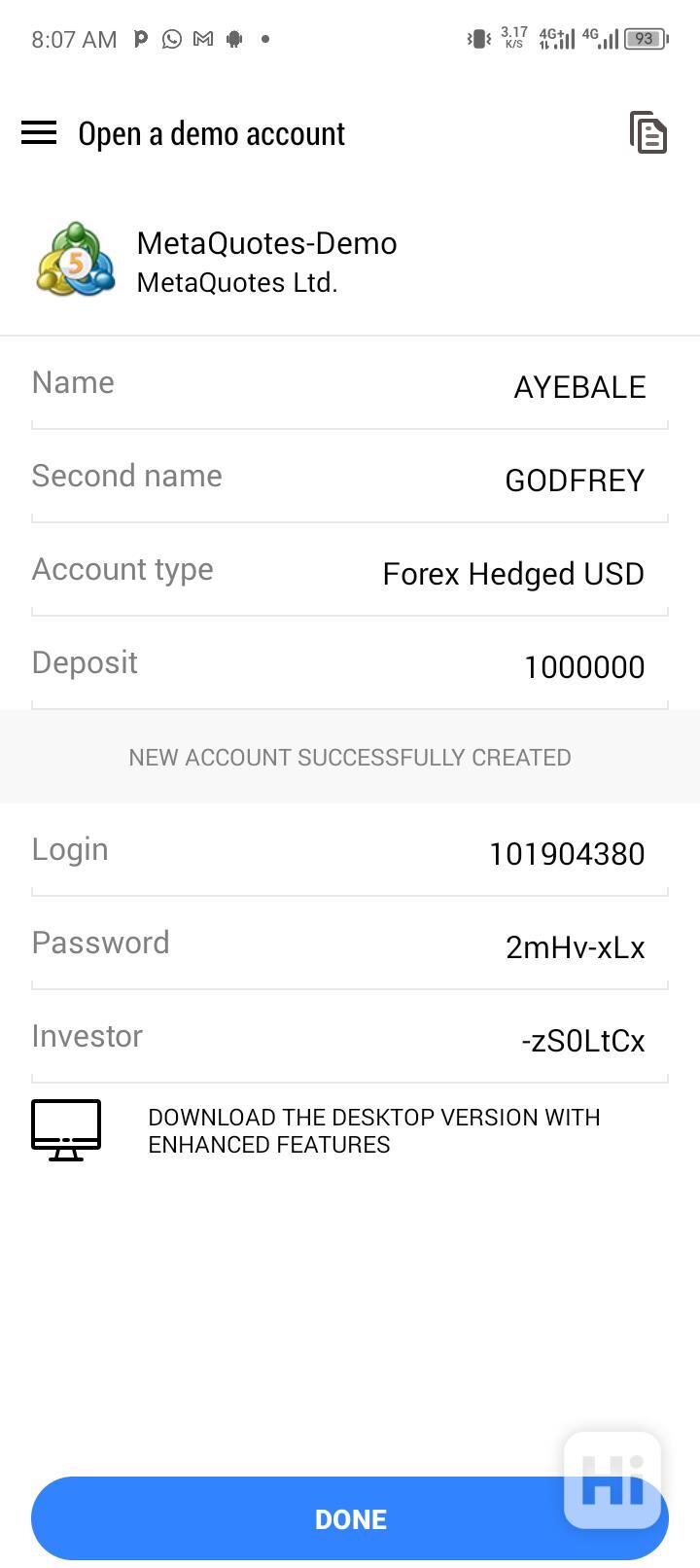Open the hamburger navigation menu
700x1568 pixels.
pyautogui.click(x=39, y=133)
